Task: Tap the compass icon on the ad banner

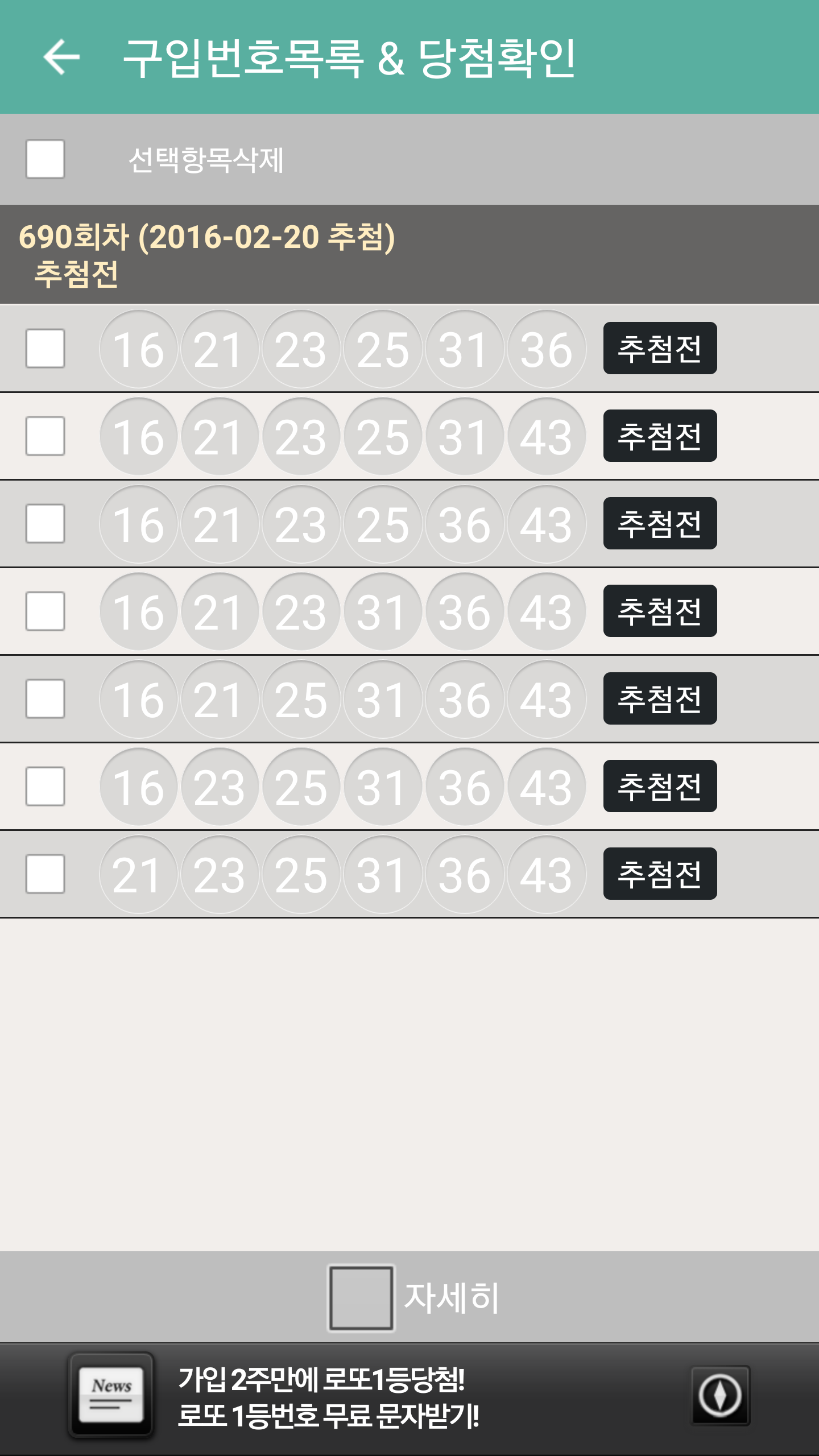Action: pos(720,1396)
